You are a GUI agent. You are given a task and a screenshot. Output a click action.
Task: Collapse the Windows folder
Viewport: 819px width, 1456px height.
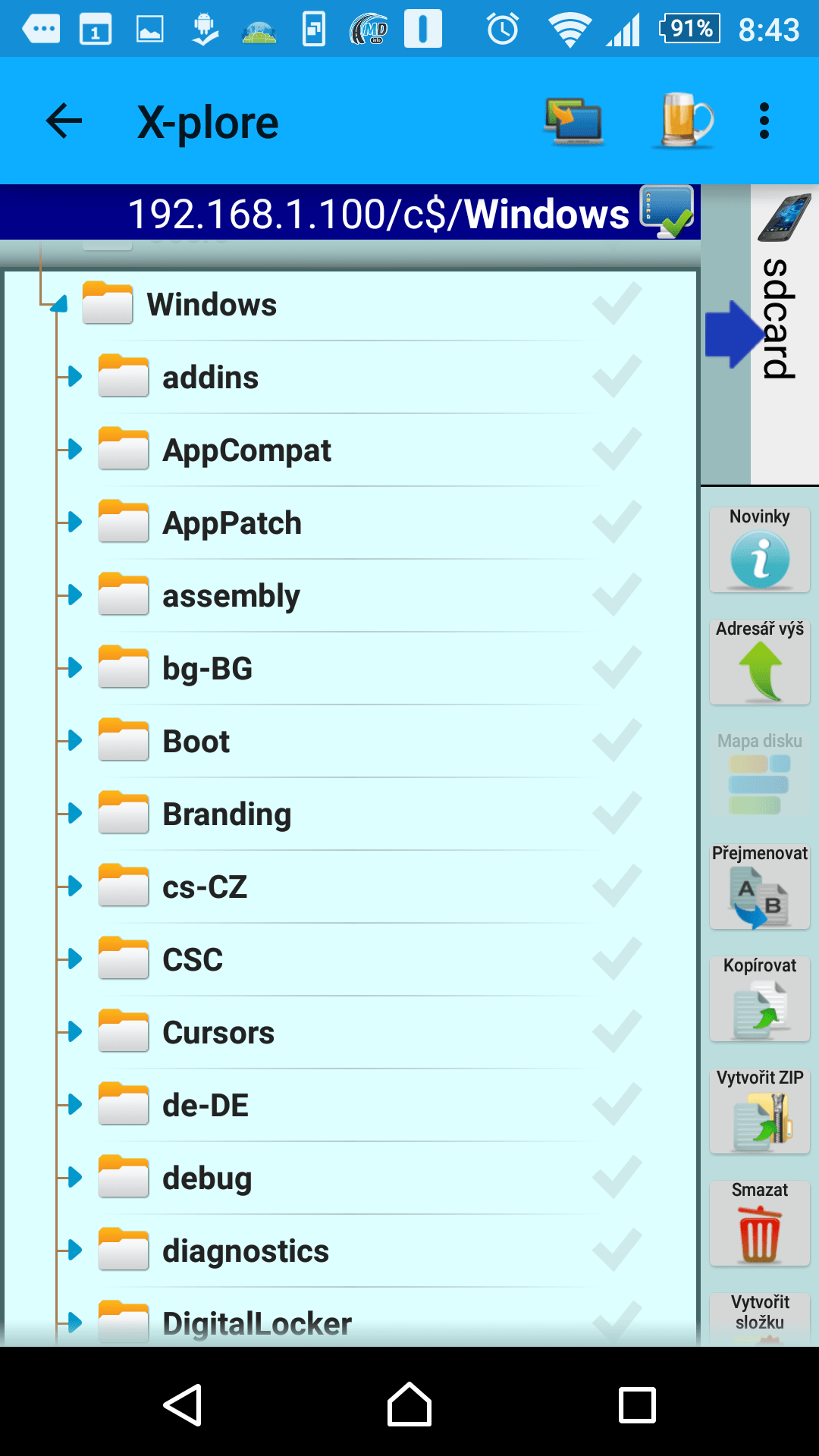click(x=58, y=305)
